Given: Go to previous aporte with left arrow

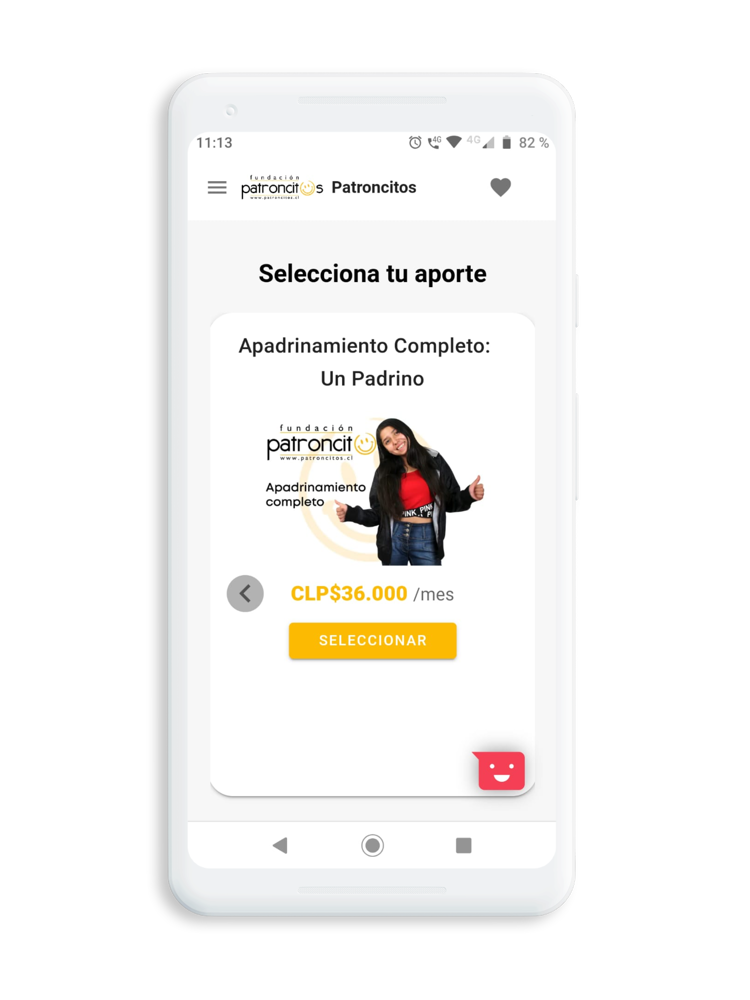Looking at the screenshot, I should coord(245,594).
